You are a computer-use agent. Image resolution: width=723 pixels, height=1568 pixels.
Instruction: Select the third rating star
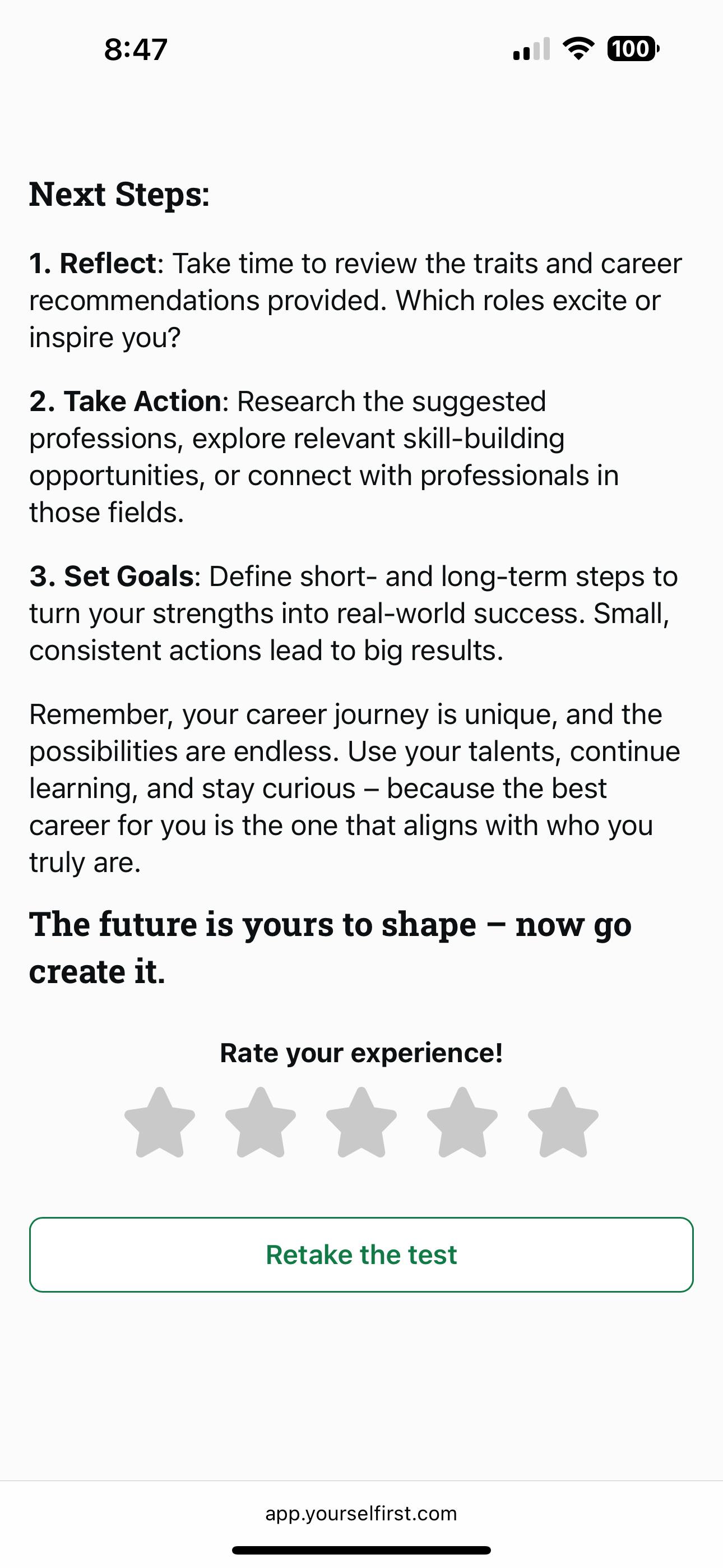pos(361,1122)
